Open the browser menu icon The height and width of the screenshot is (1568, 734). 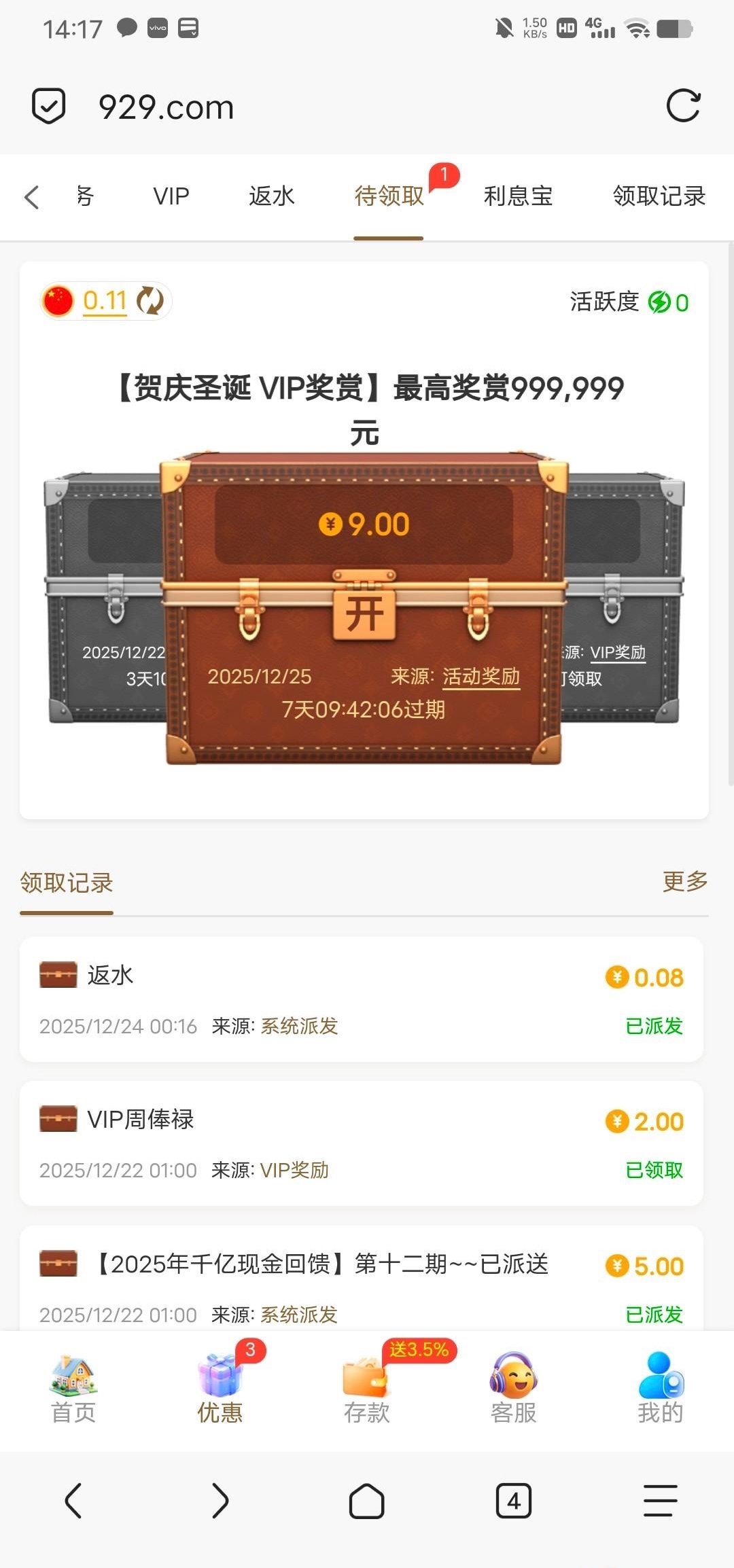coord(660,1501)
